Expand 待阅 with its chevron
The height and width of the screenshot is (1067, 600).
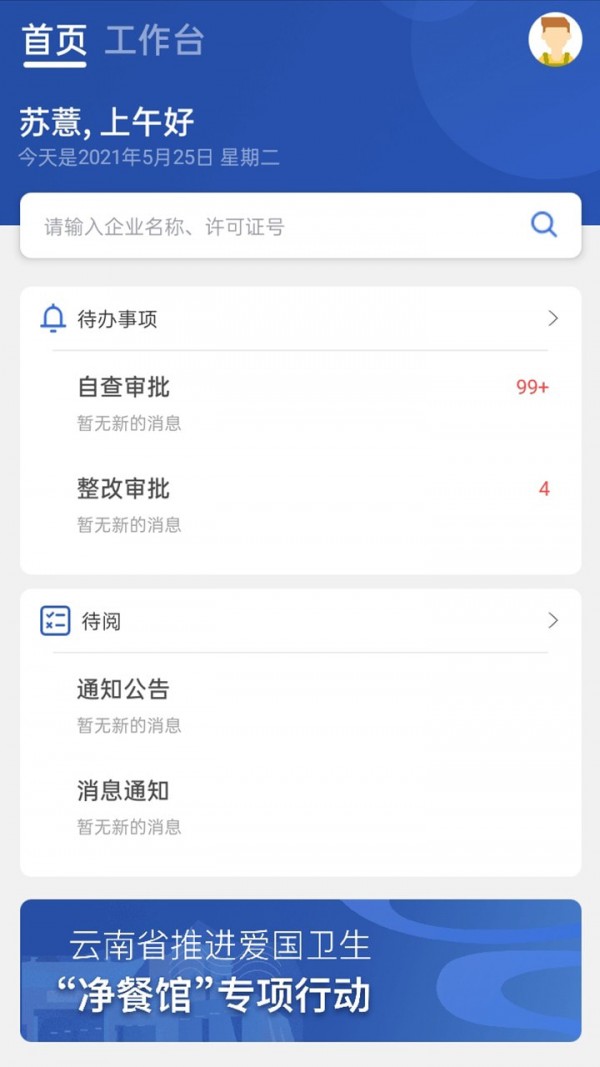[553, 621]
